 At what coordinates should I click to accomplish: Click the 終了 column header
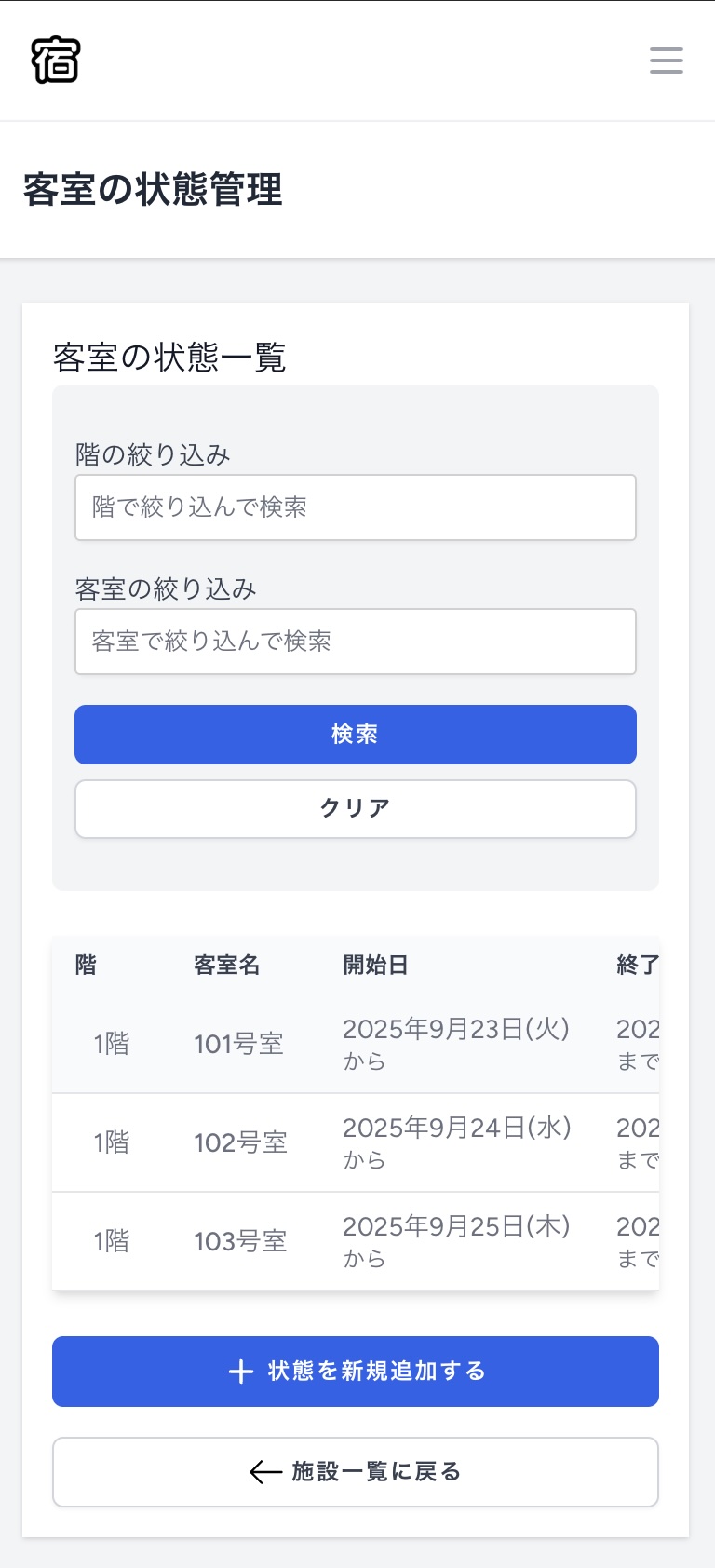pyautogui.click(x=635, y=966)
